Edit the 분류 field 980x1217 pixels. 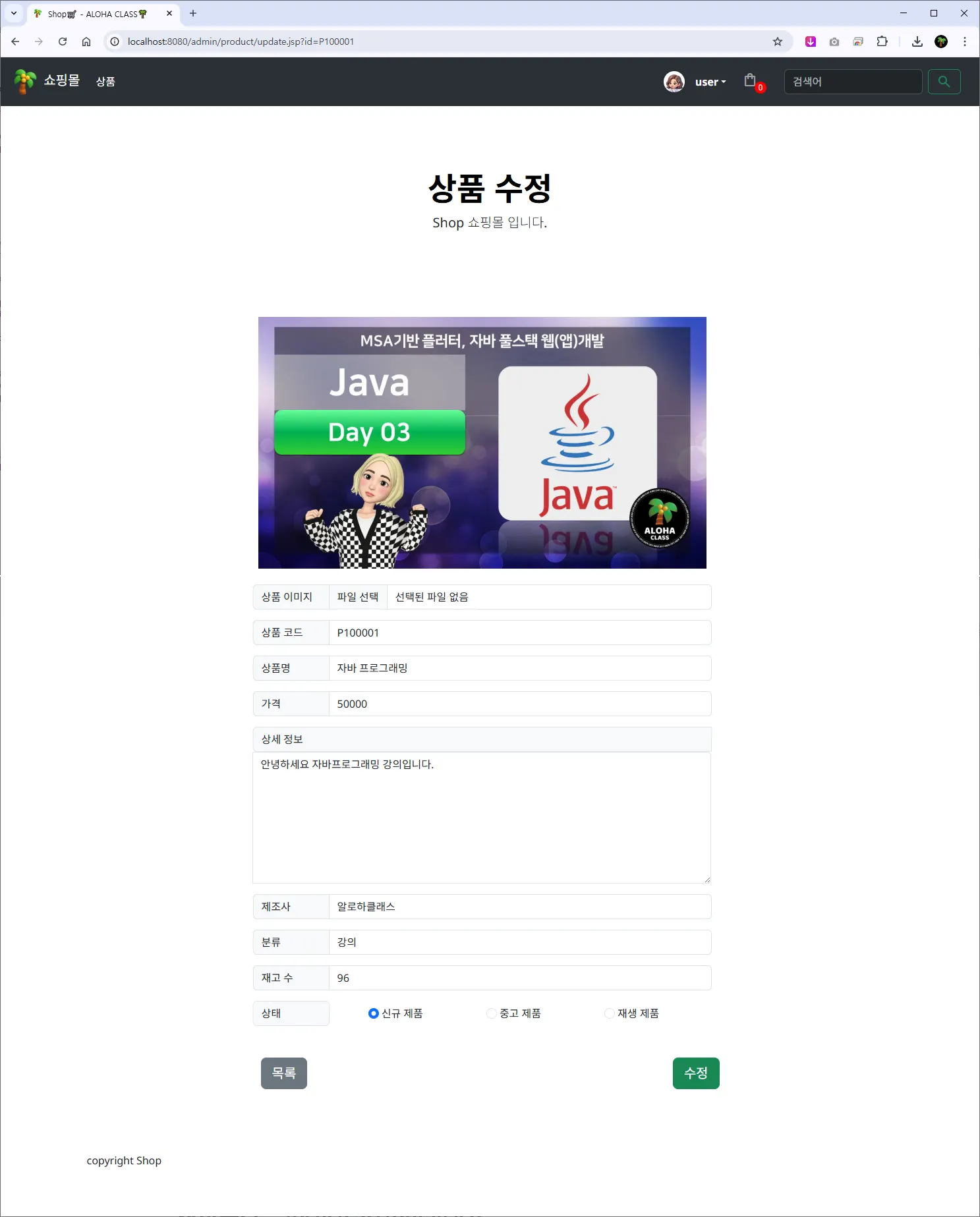click(519, 942)
